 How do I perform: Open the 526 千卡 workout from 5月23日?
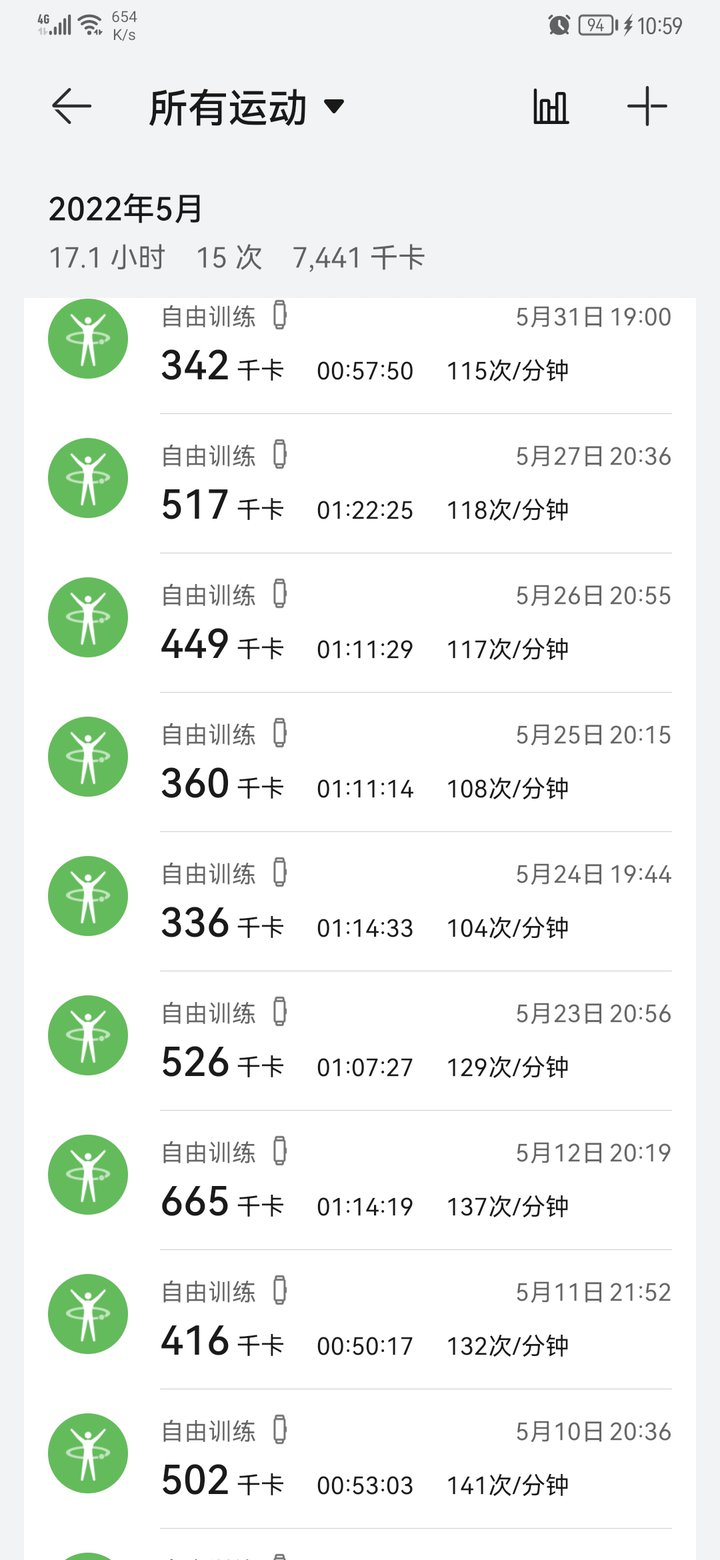(360, 1040)
